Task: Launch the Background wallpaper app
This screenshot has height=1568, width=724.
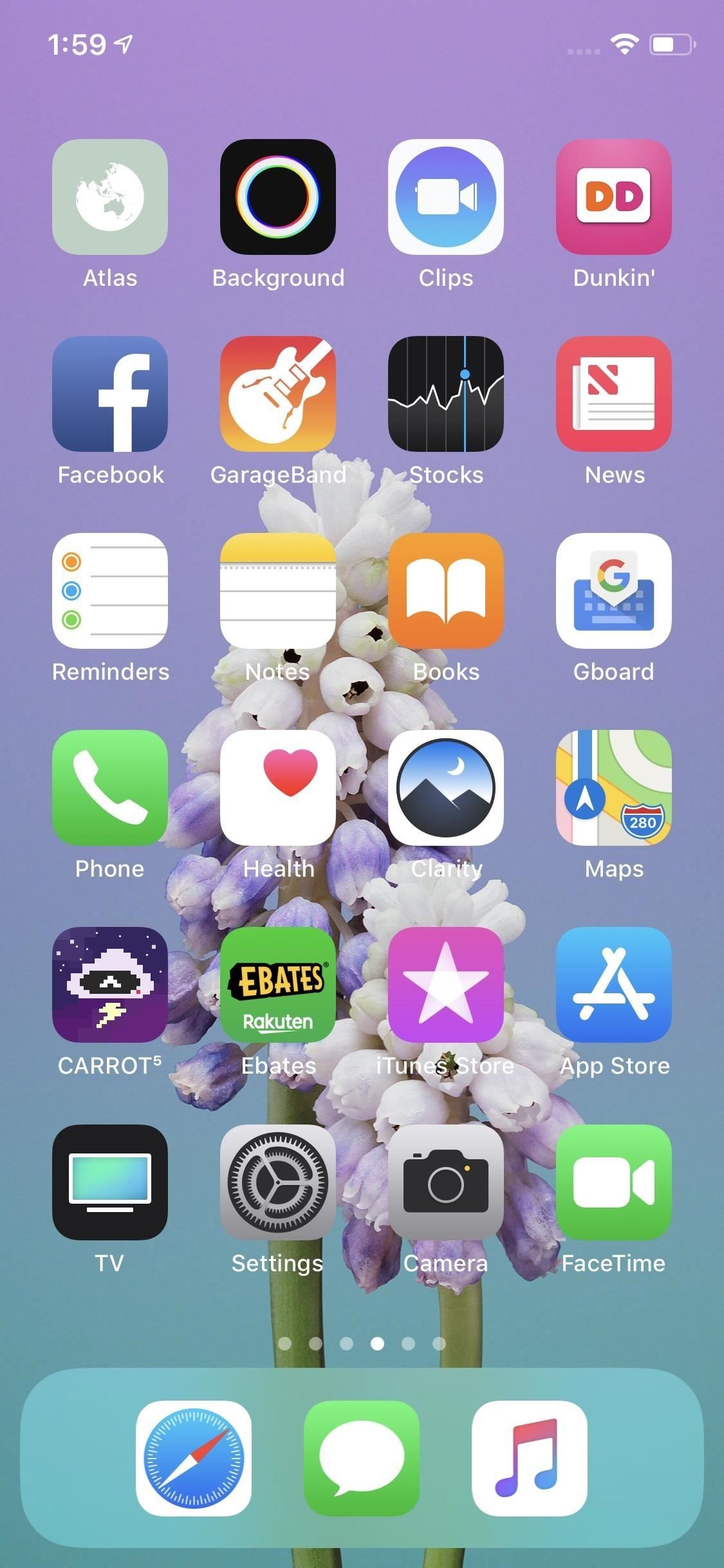Action: click(x=278, y=199)
